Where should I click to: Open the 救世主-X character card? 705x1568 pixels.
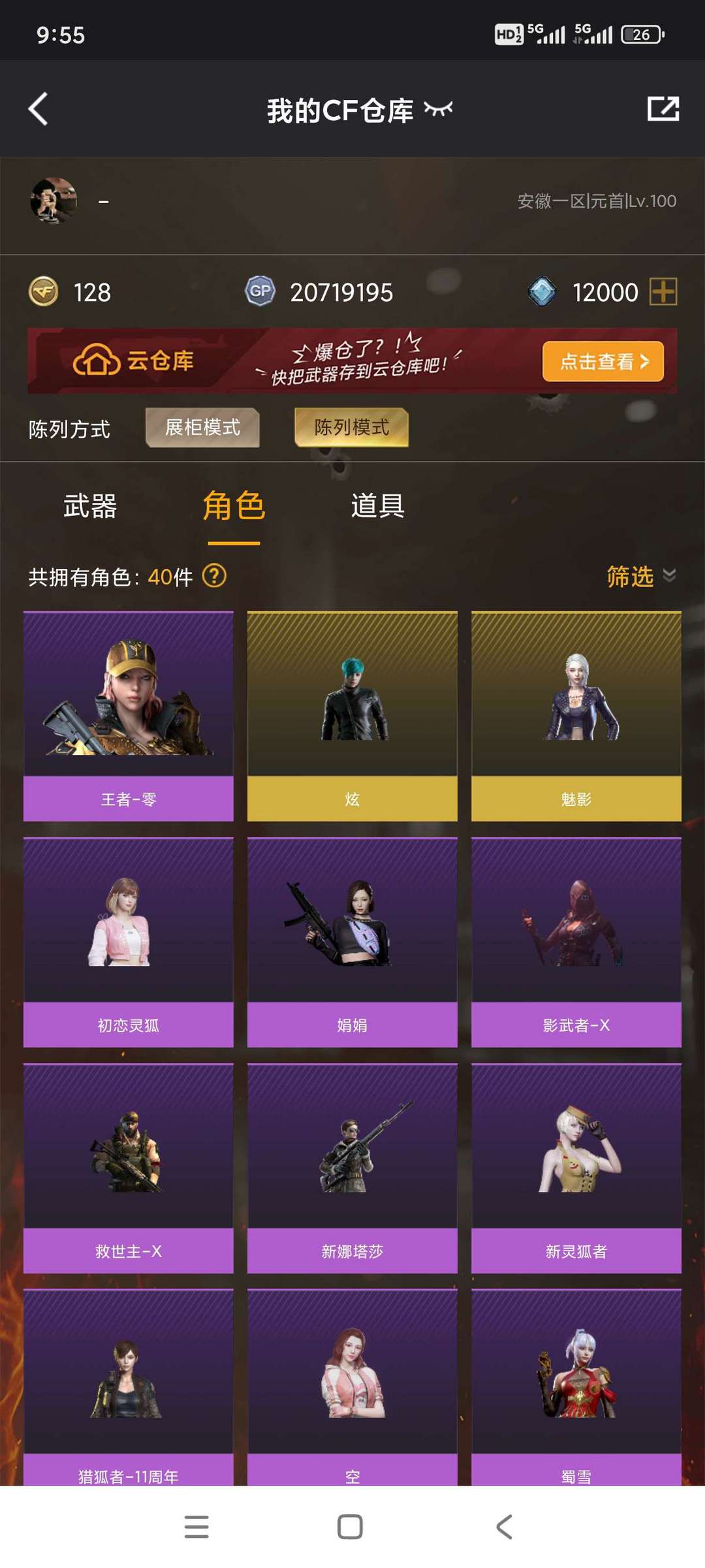click(x=129, y=1168)
